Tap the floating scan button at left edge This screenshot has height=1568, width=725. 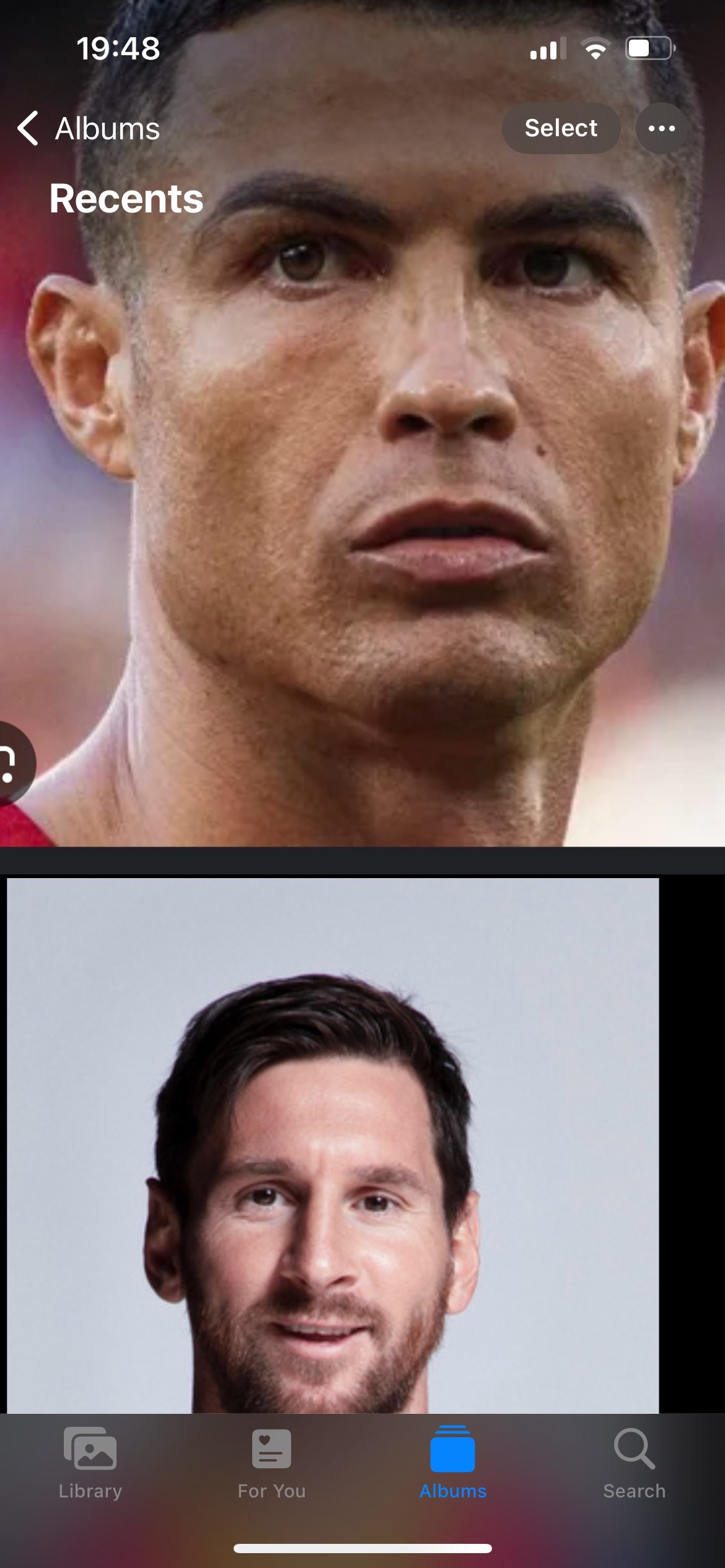(x=11, y=764)
